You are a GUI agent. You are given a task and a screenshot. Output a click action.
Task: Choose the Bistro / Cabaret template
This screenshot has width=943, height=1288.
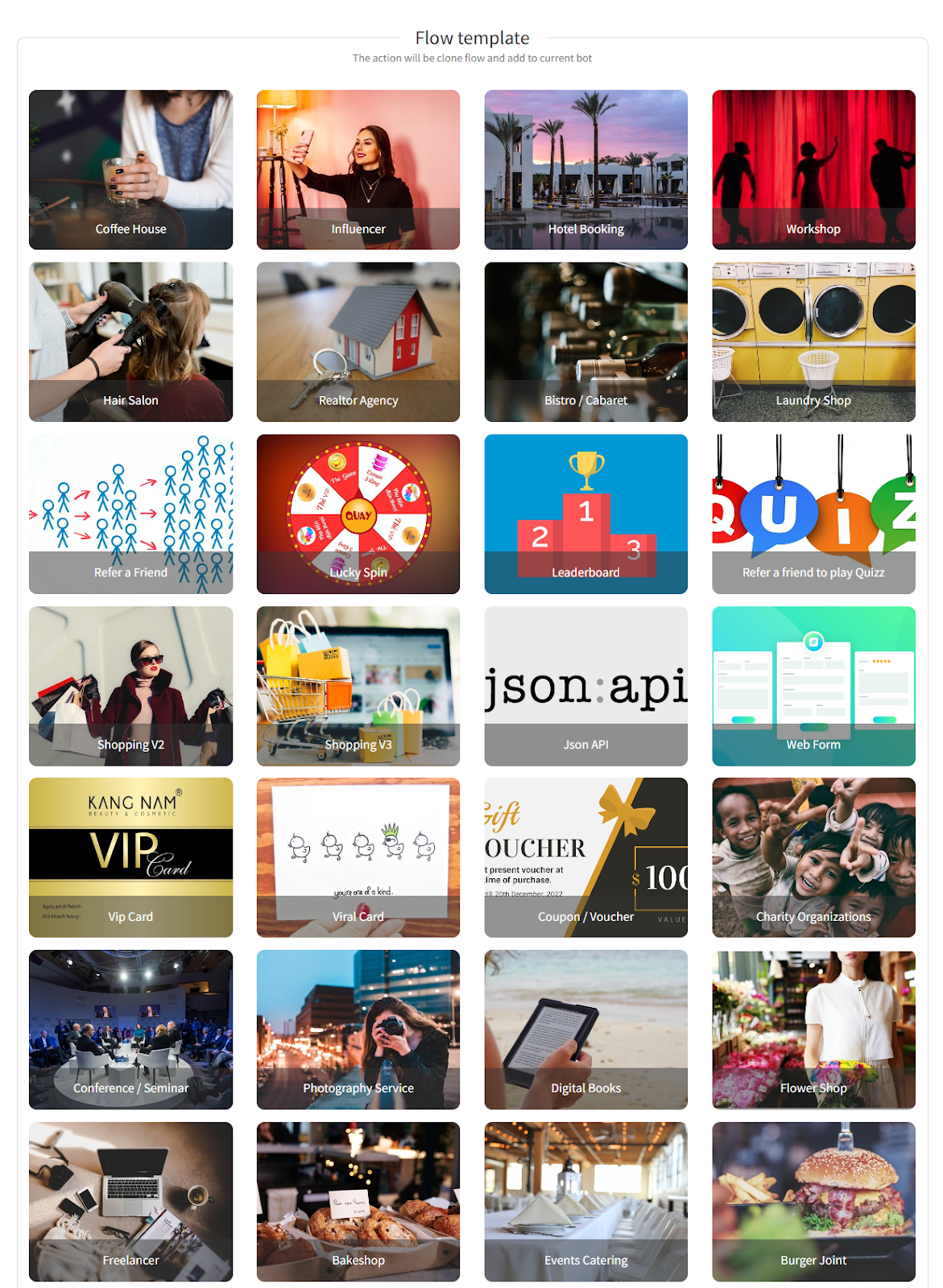click(x=585, y=342)
